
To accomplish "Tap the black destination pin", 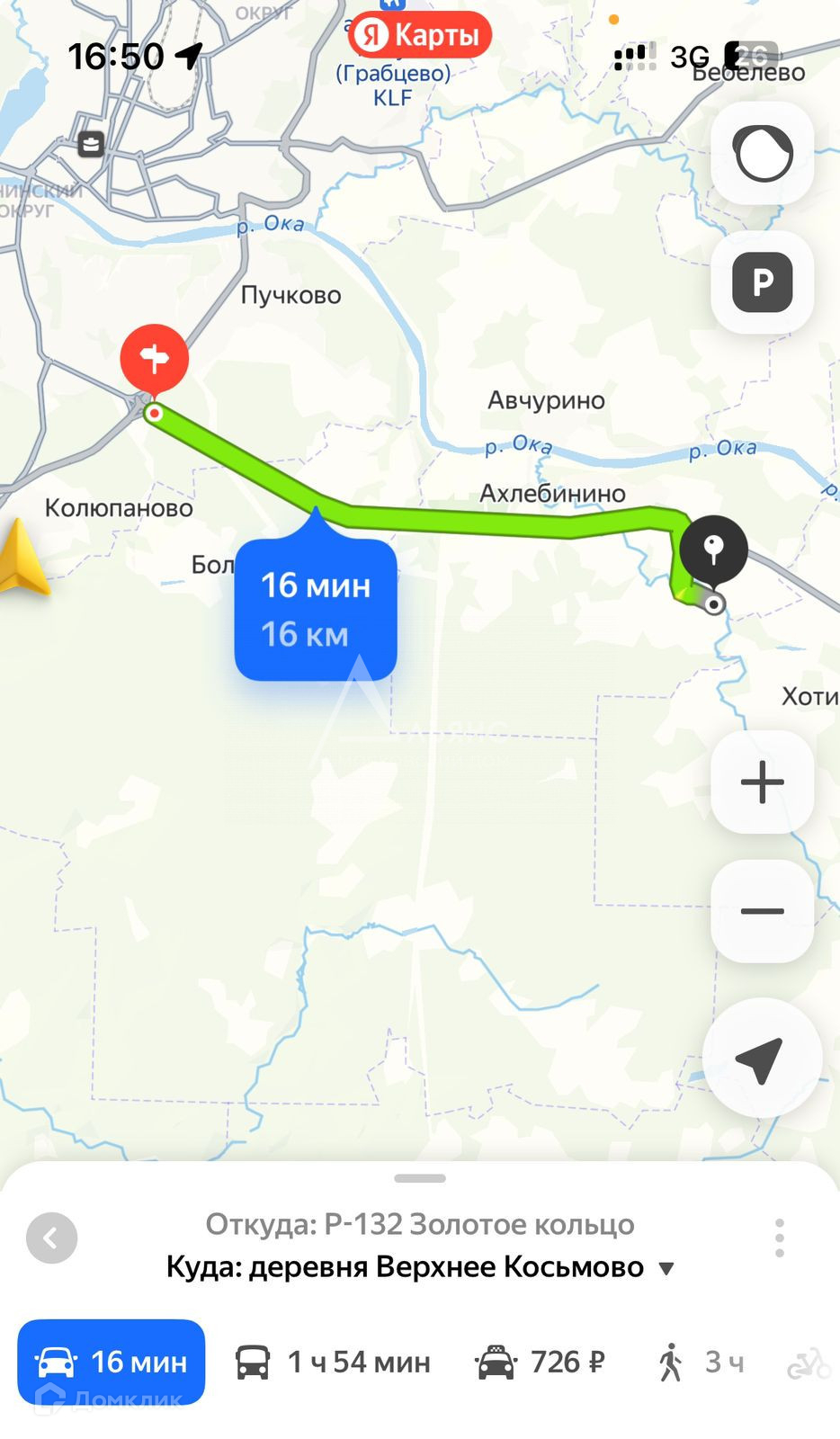I will 713,548.
